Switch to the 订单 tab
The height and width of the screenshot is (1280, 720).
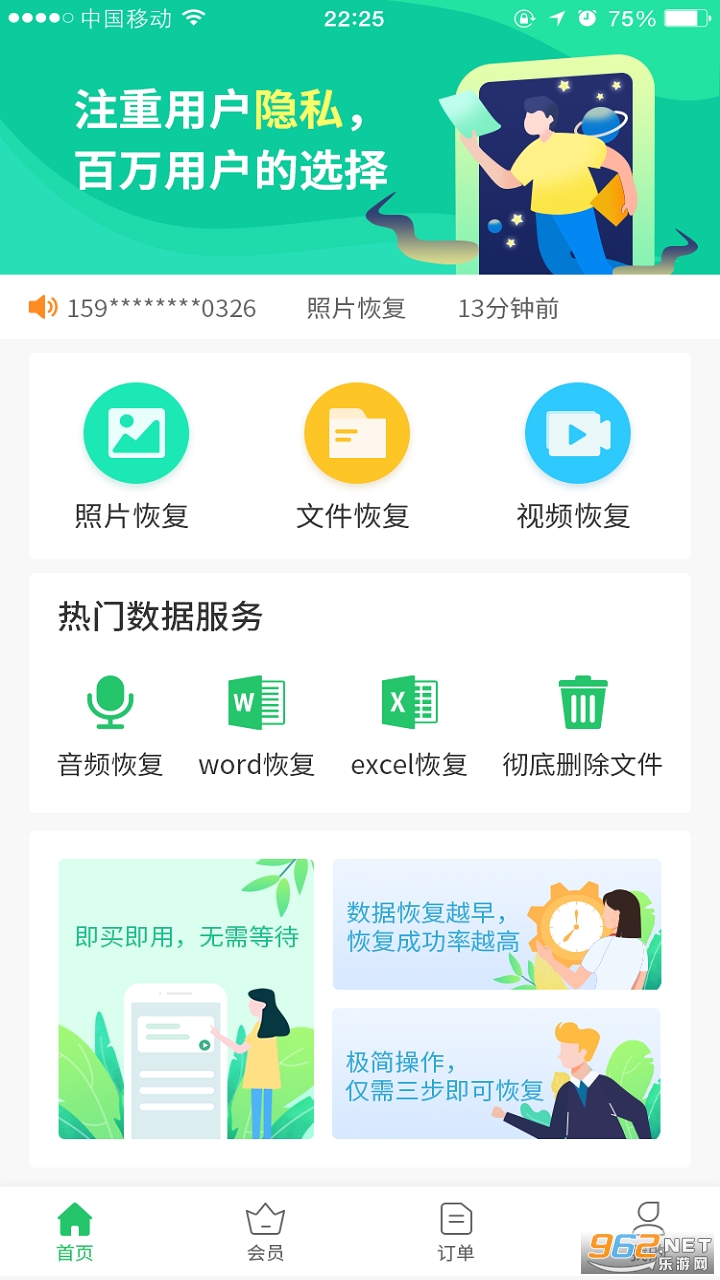tap(456, 1232)
